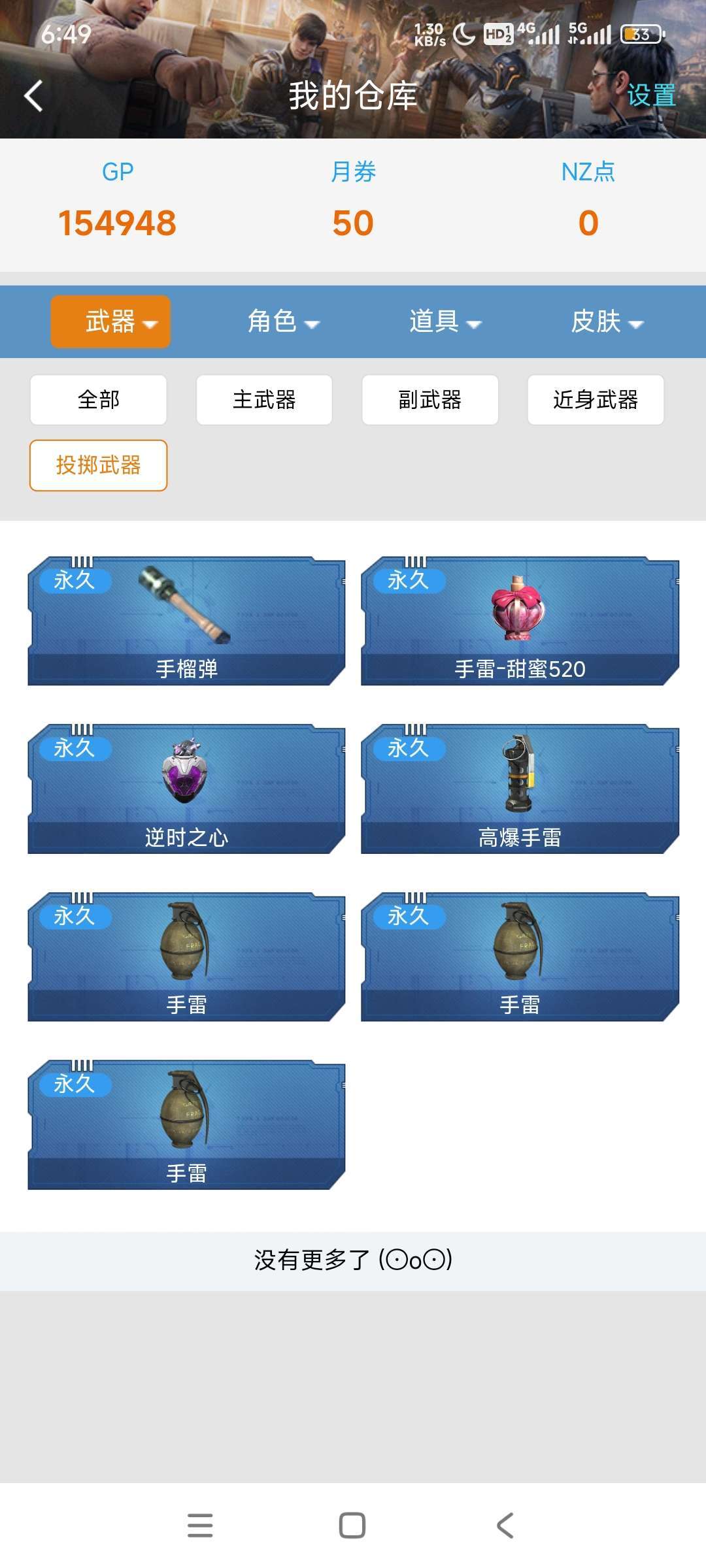
Task: Open the 手雷-甜蜜520 item card
Action: [520, 621]
